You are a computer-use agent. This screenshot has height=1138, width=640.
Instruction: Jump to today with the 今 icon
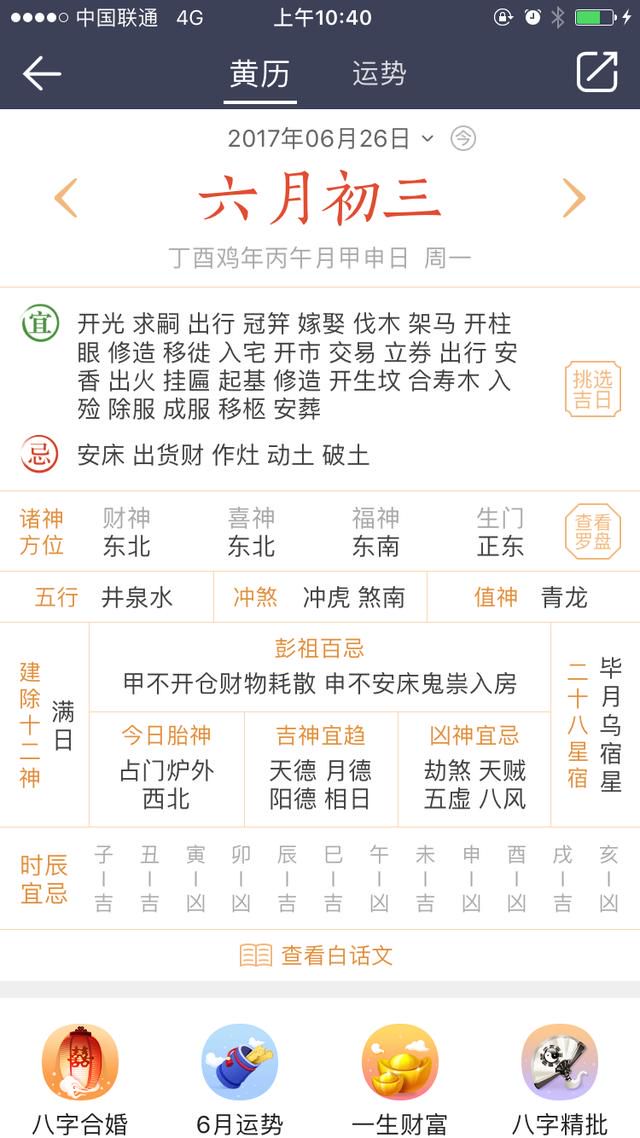coord(463,138)
